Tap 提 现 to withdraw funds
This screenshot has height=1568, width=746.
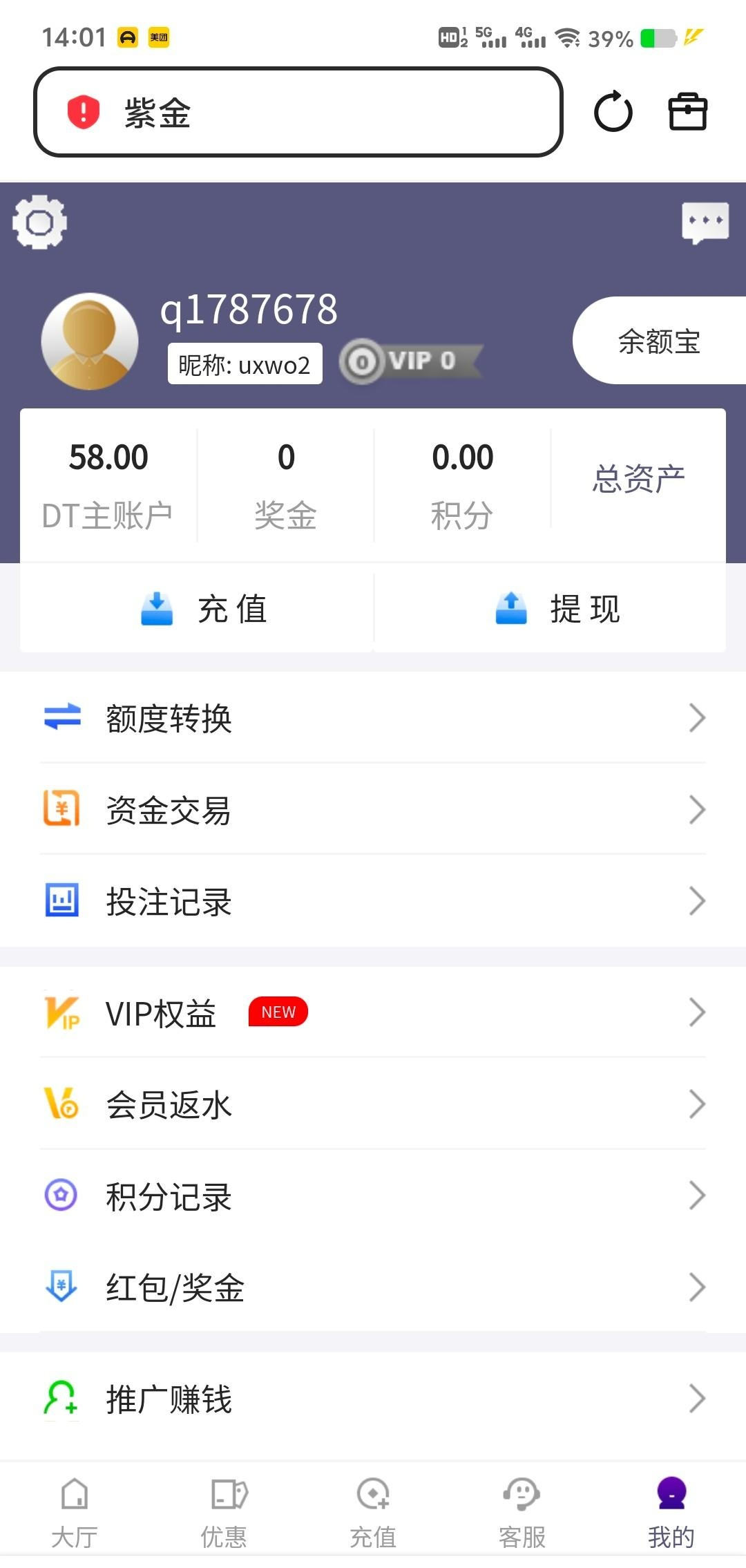(557, 609)
